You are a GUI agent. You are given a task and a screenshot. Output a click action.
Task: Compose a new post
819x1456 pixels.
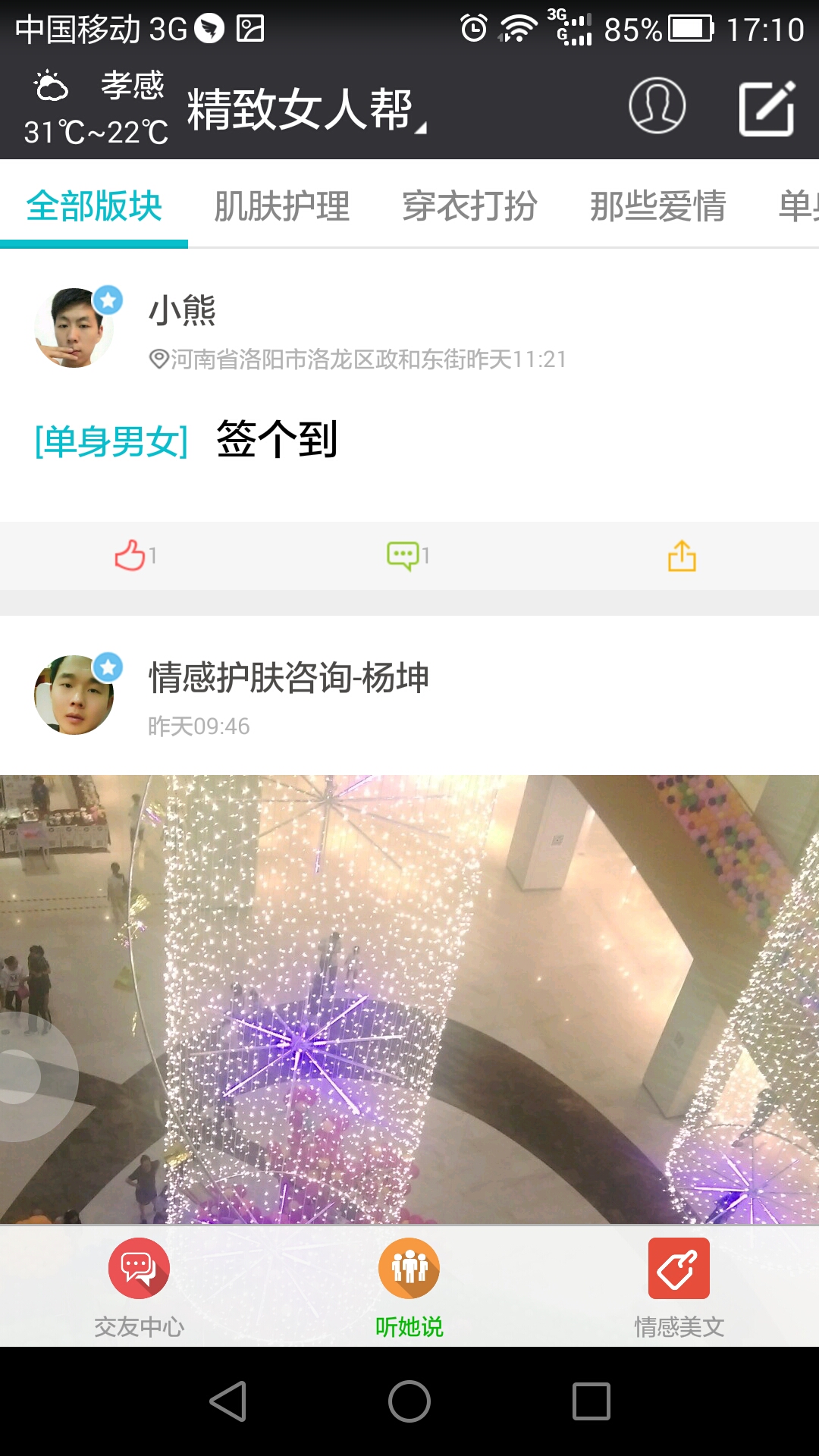(767, 108)
